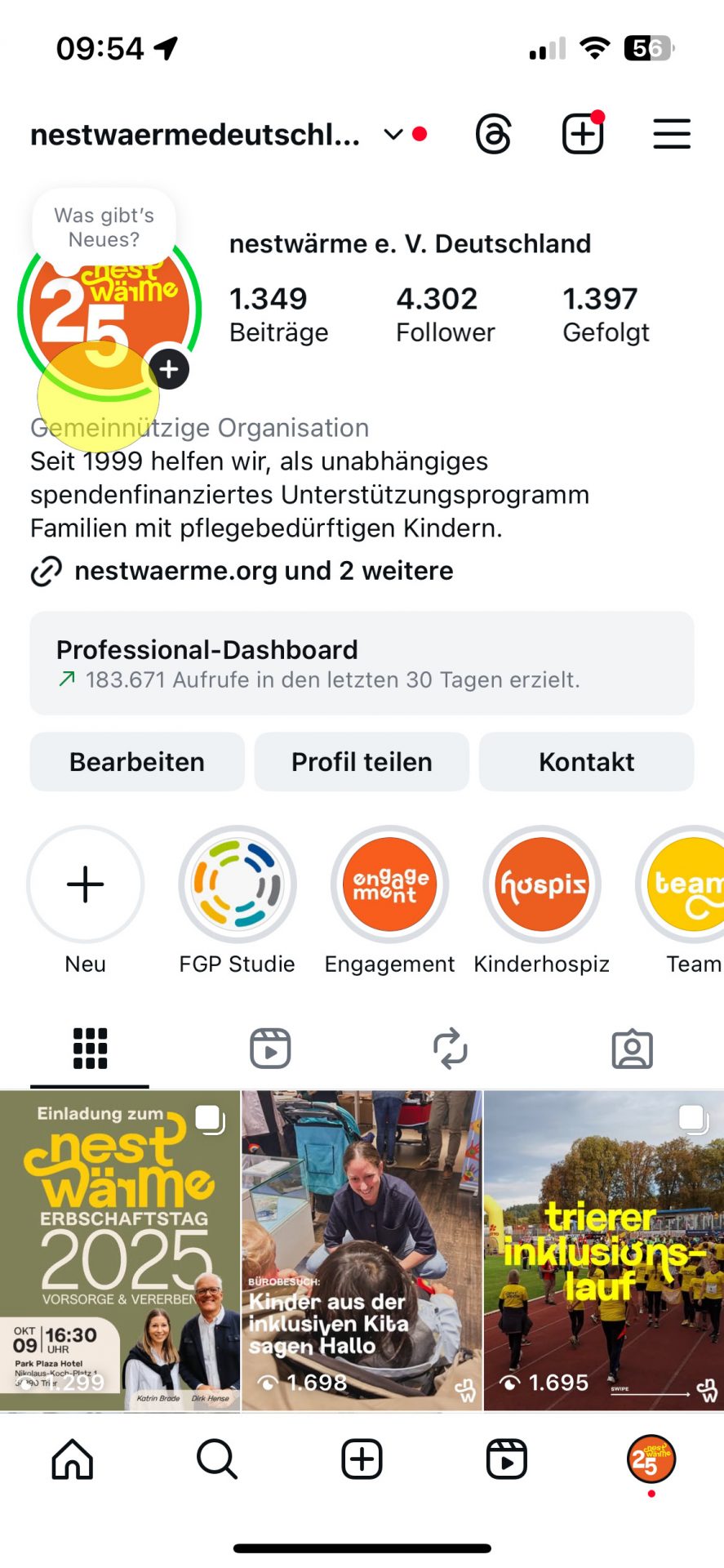The image size is (724, 1568).
Task: View the FGP Studie highlight
Action: (238, 884)
